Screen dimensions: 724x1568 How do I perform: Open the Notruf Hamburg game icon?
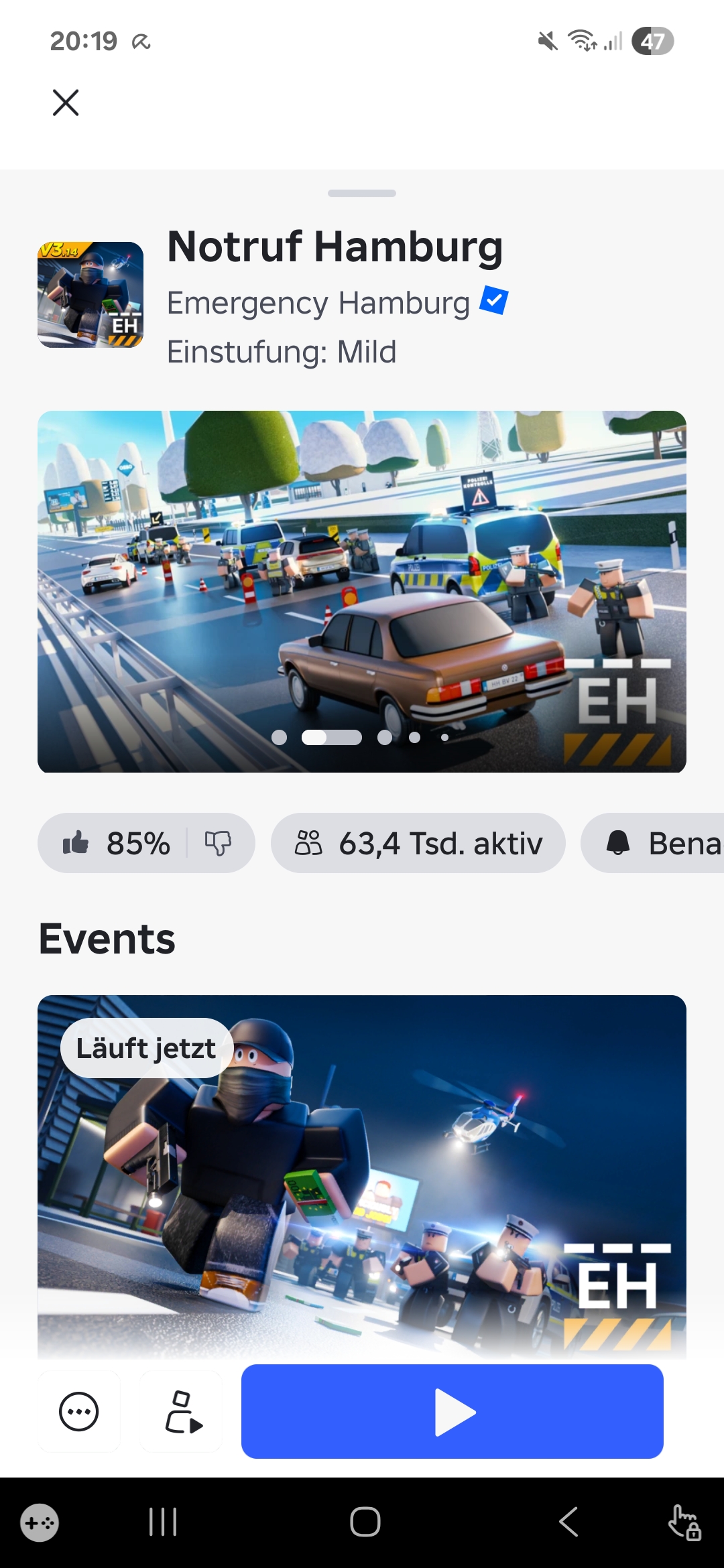click(90, 295)
